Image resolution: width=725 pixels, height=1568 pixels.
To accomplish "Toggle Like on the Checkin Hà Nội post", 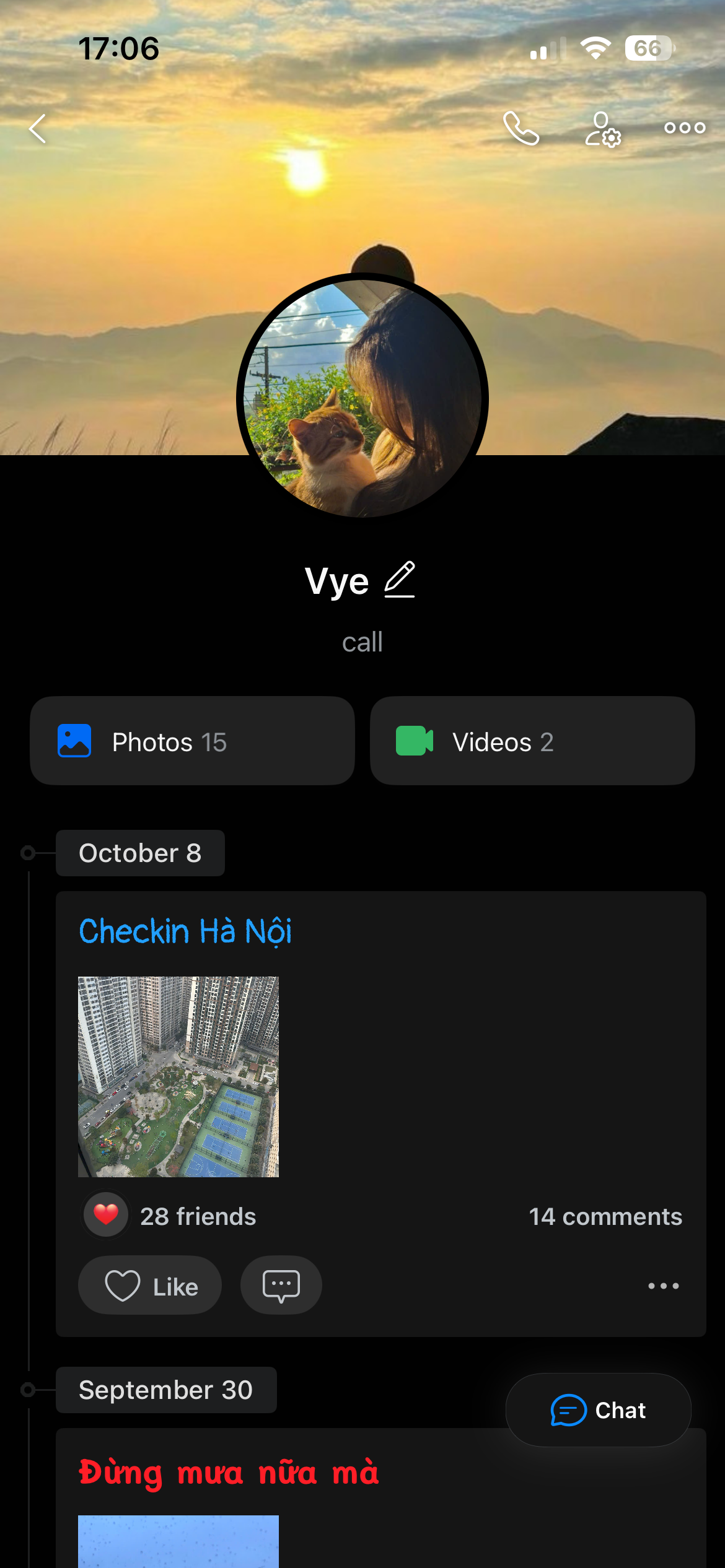I will [150, 1285].
